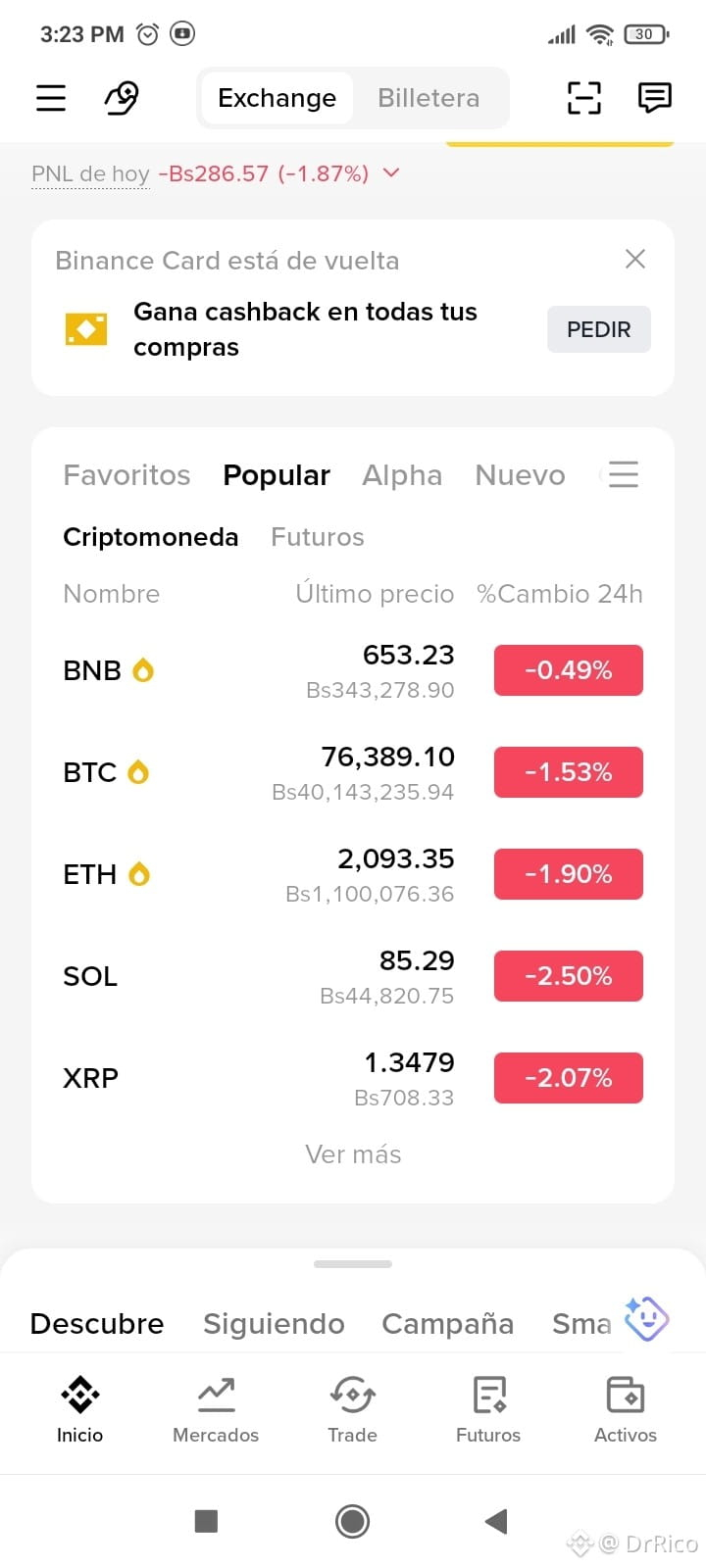Show the Nuevo listings tab
Viewport: 706px width, 1568px height.
(520, 475)
